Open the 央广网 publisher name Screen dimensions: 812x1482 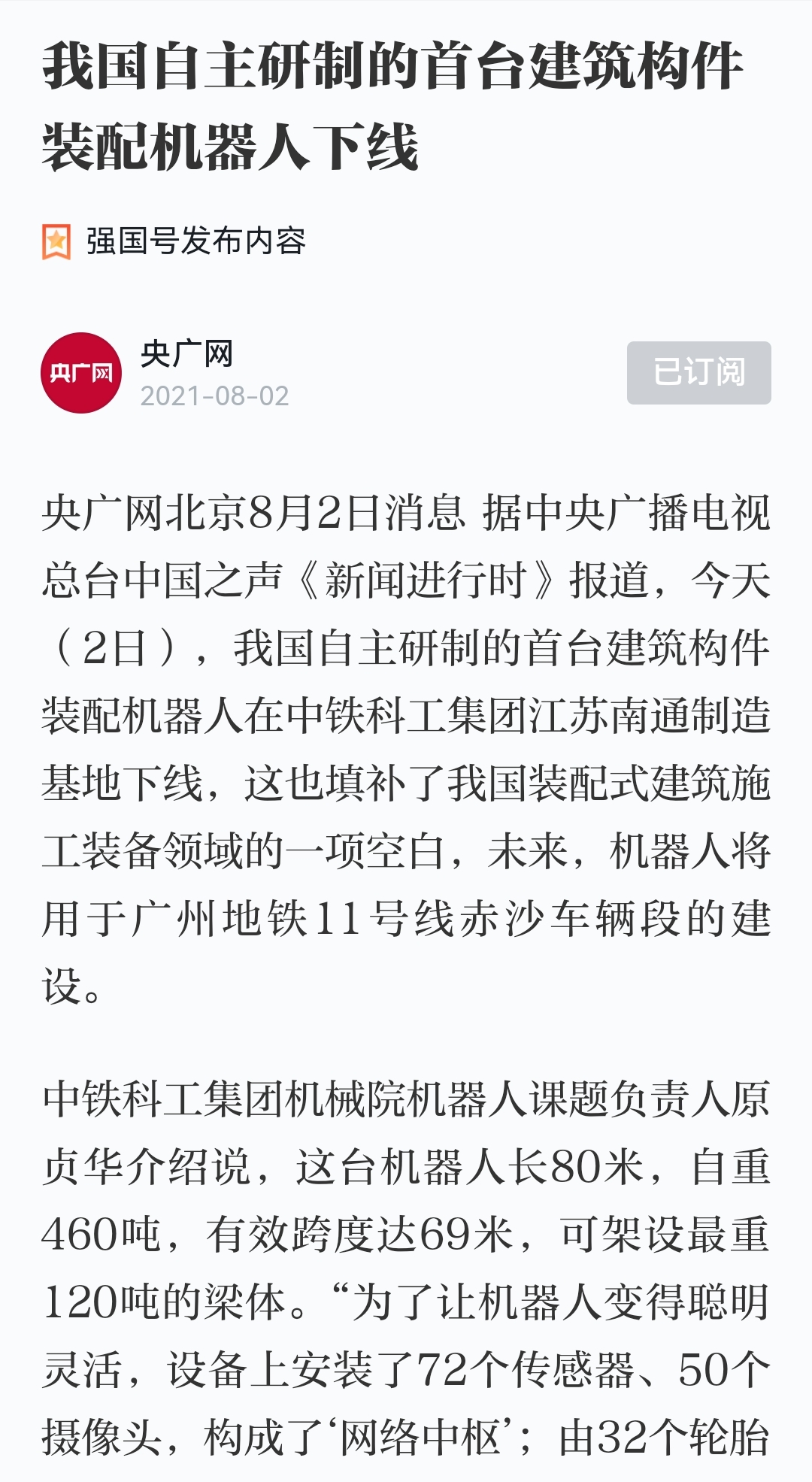coord(186,354)
